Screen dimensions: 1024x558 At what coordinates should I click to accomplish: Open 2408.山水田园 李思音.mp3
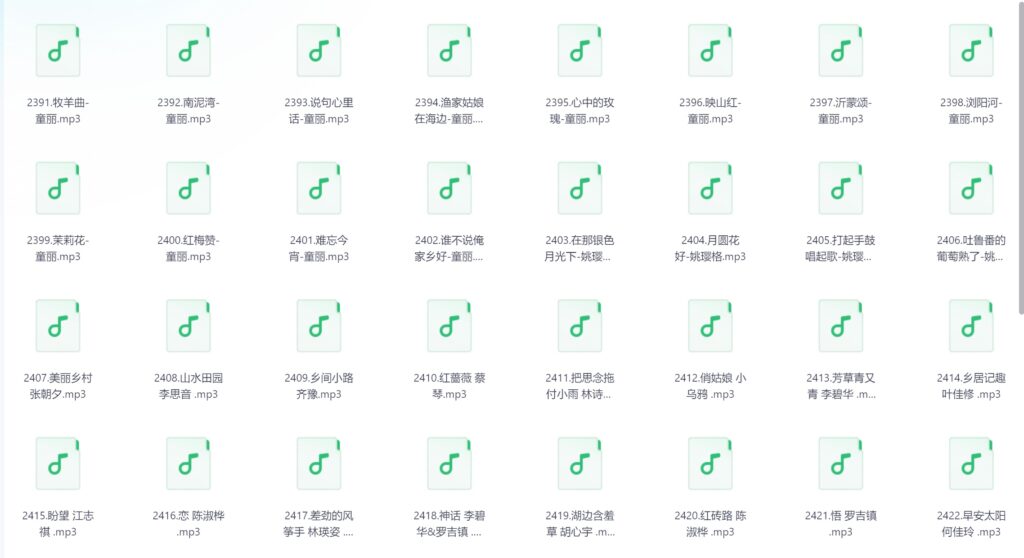pos(188,325)
